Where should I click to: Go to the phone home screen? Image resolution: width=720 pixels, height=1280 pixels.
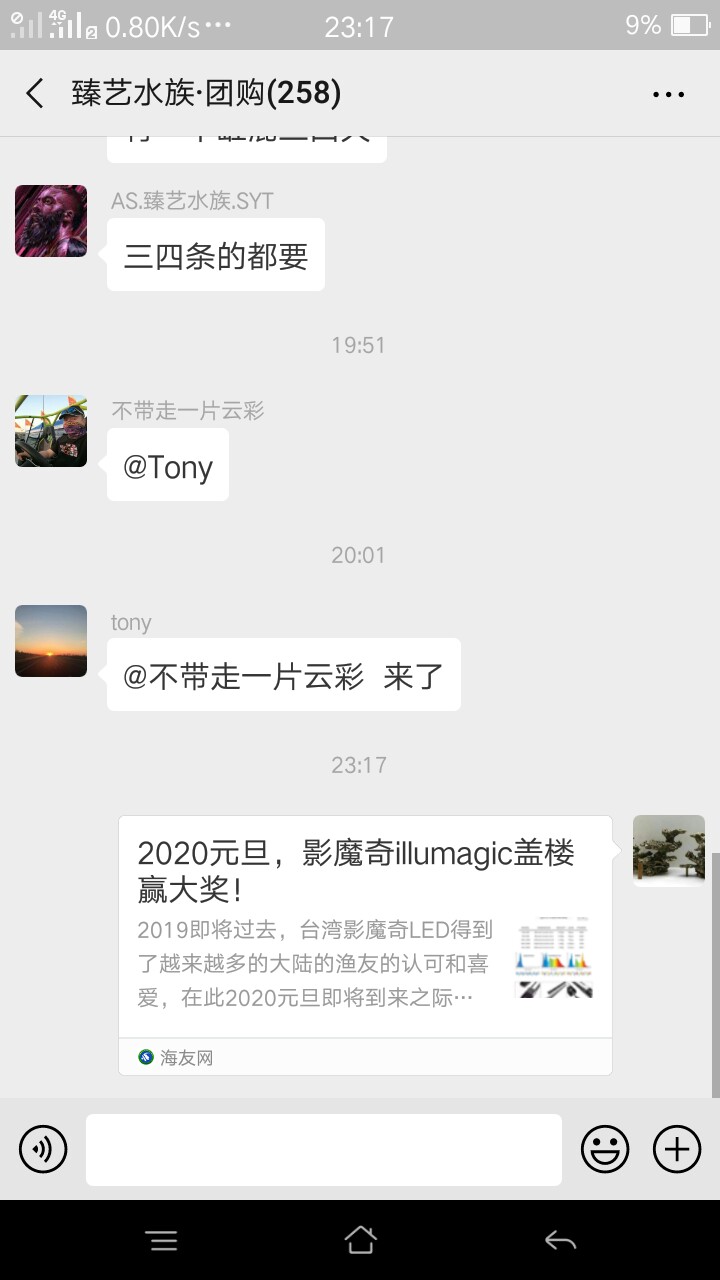click(360, 1241)
